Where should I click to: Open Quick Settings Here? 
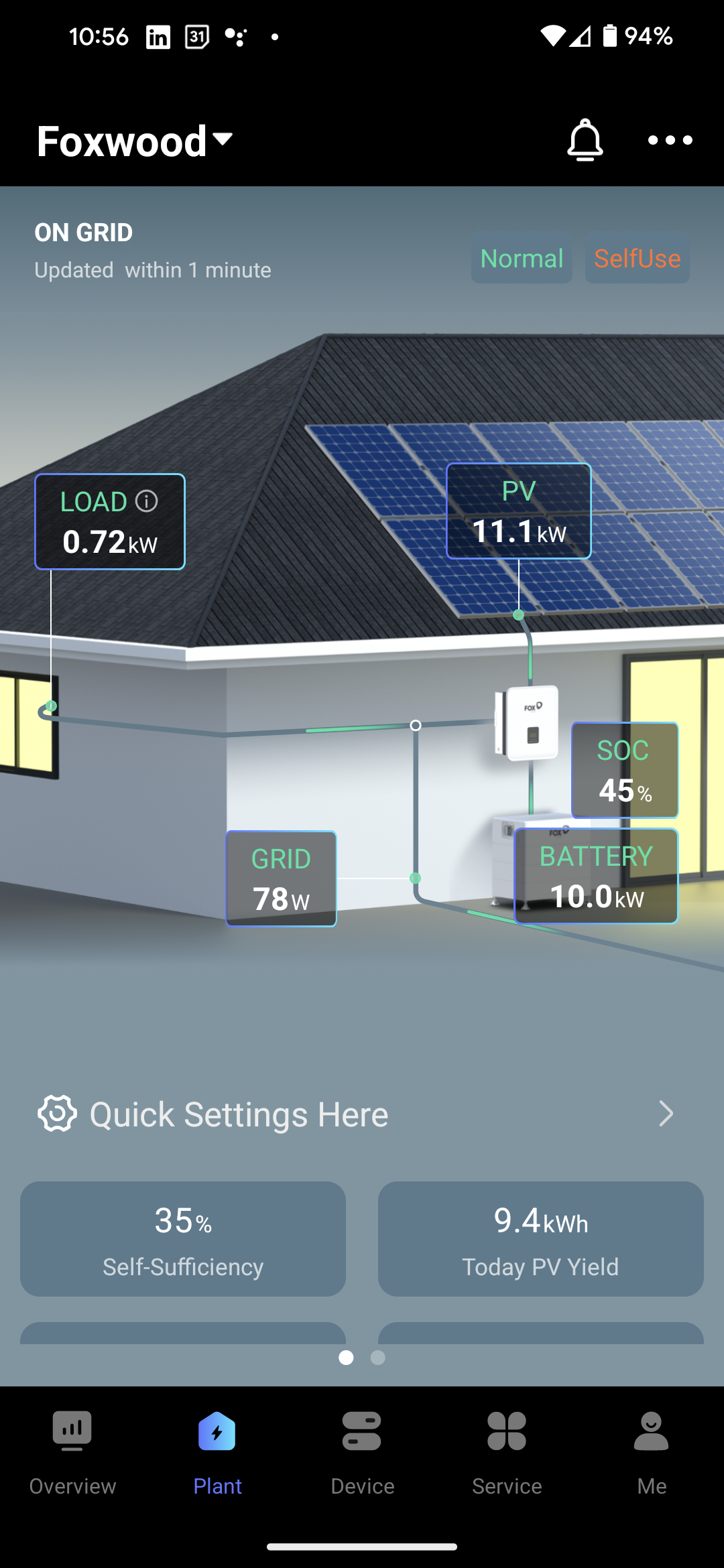pyautogui.click(x=355, y=1114)
